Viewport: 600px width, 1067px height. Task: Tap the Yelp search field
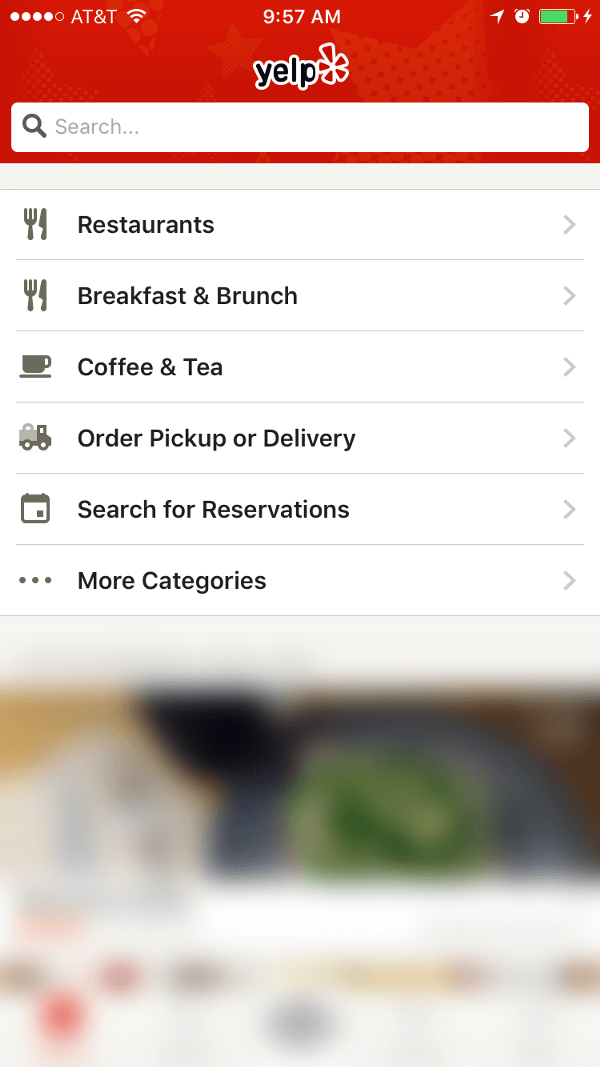300,127
